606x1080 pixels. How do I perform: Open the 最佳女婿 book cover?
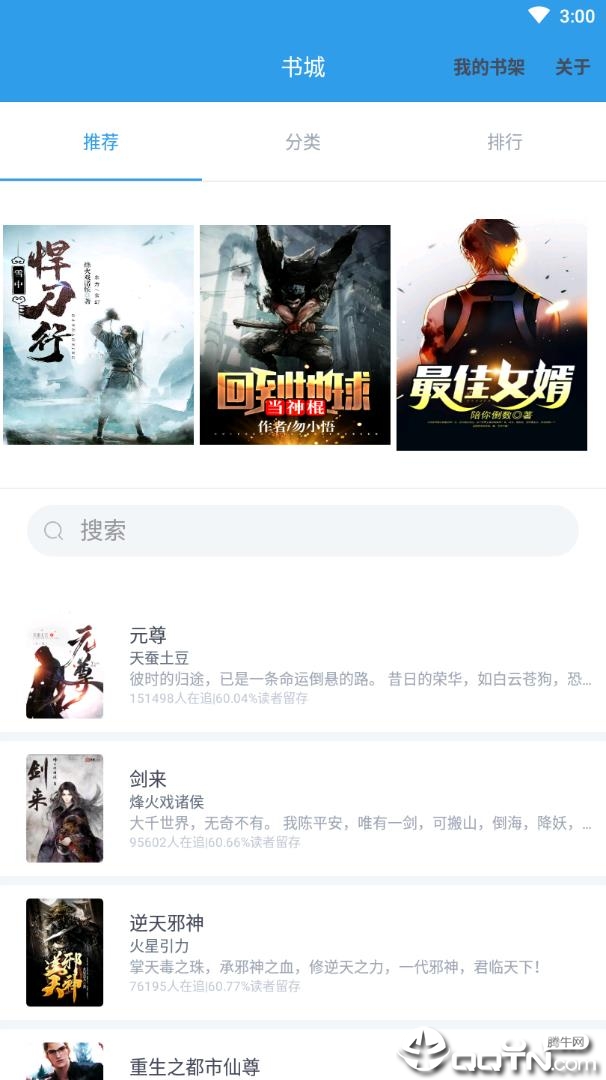[x=491, y=335]
